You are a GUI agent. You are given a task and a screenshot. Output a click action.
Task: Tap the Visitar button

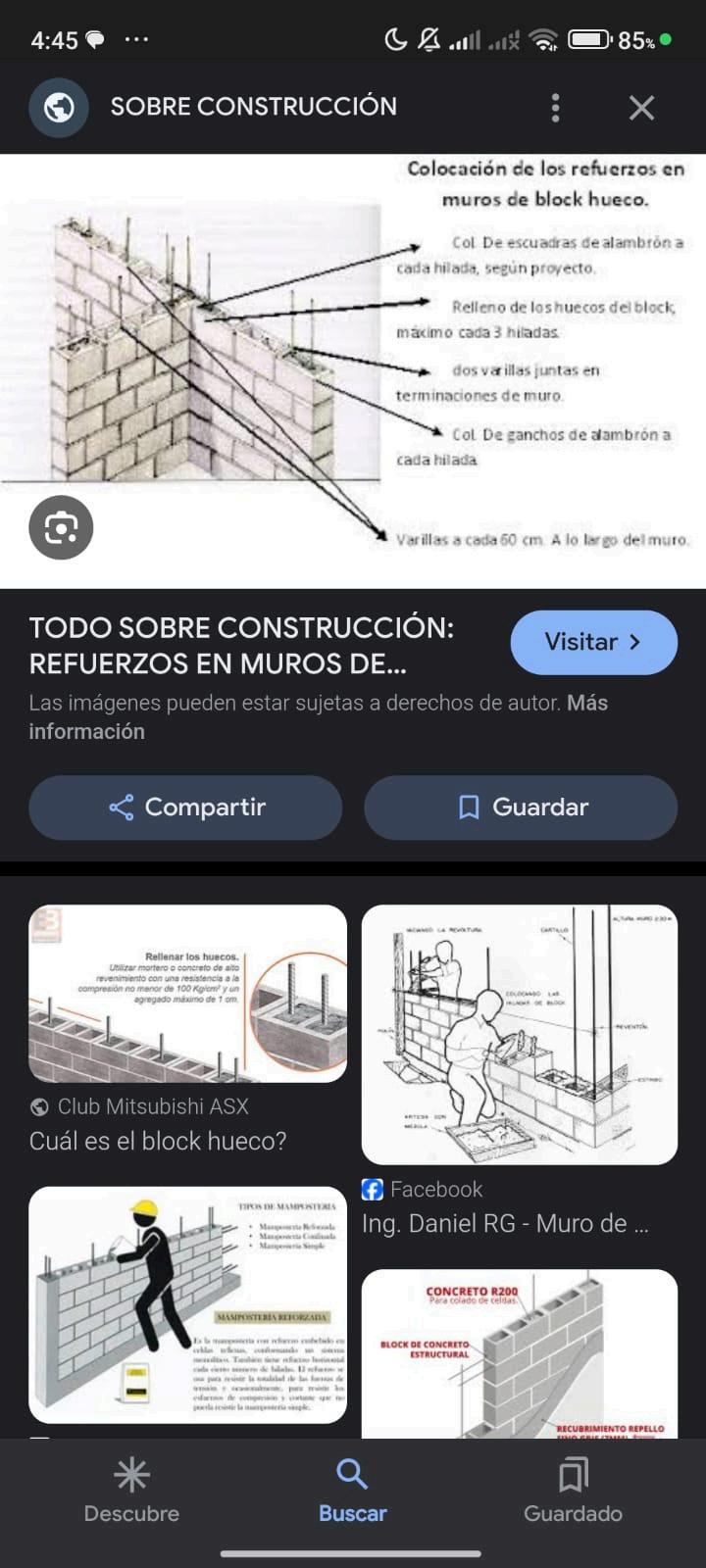tap(593, 642)
